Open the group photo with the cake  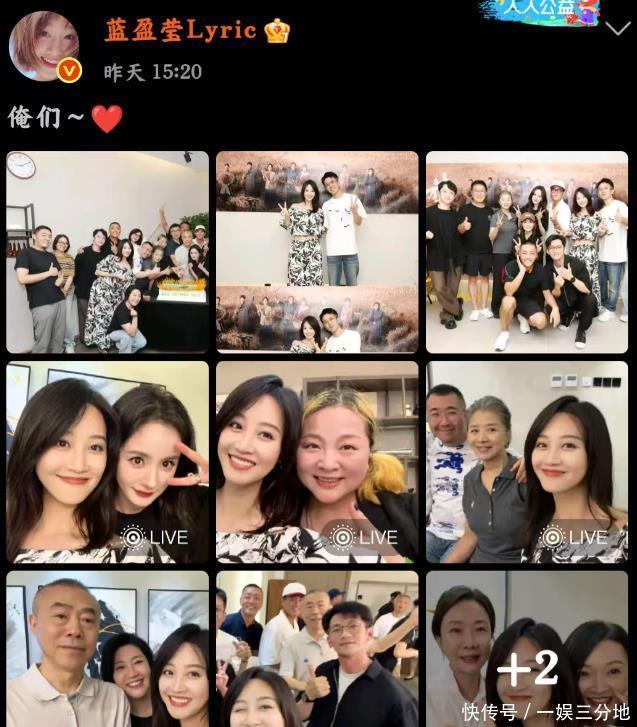click(x=108, y=252)
